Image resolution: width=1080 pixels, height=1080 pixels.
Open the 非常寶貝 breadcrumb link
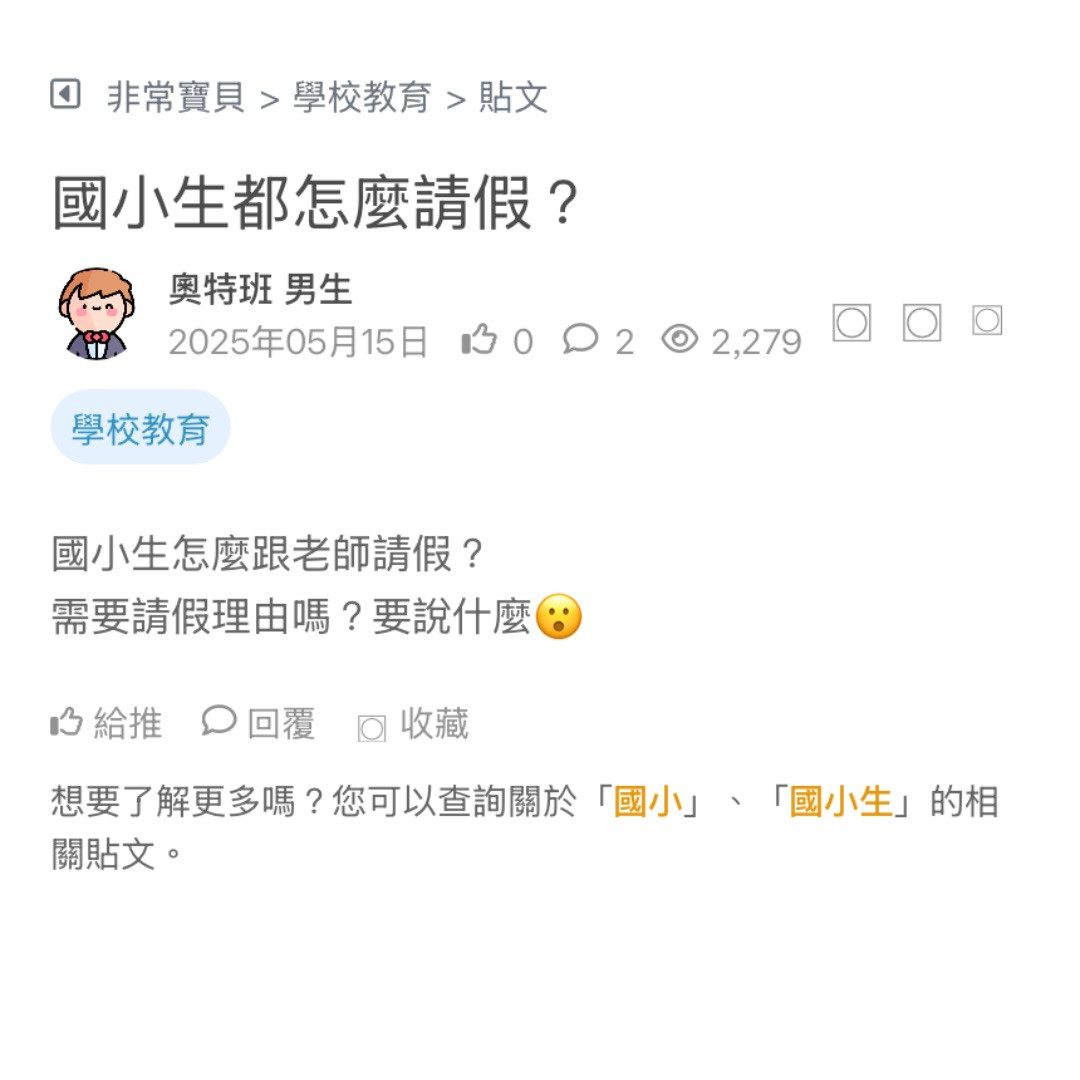(x=176, y=98)
